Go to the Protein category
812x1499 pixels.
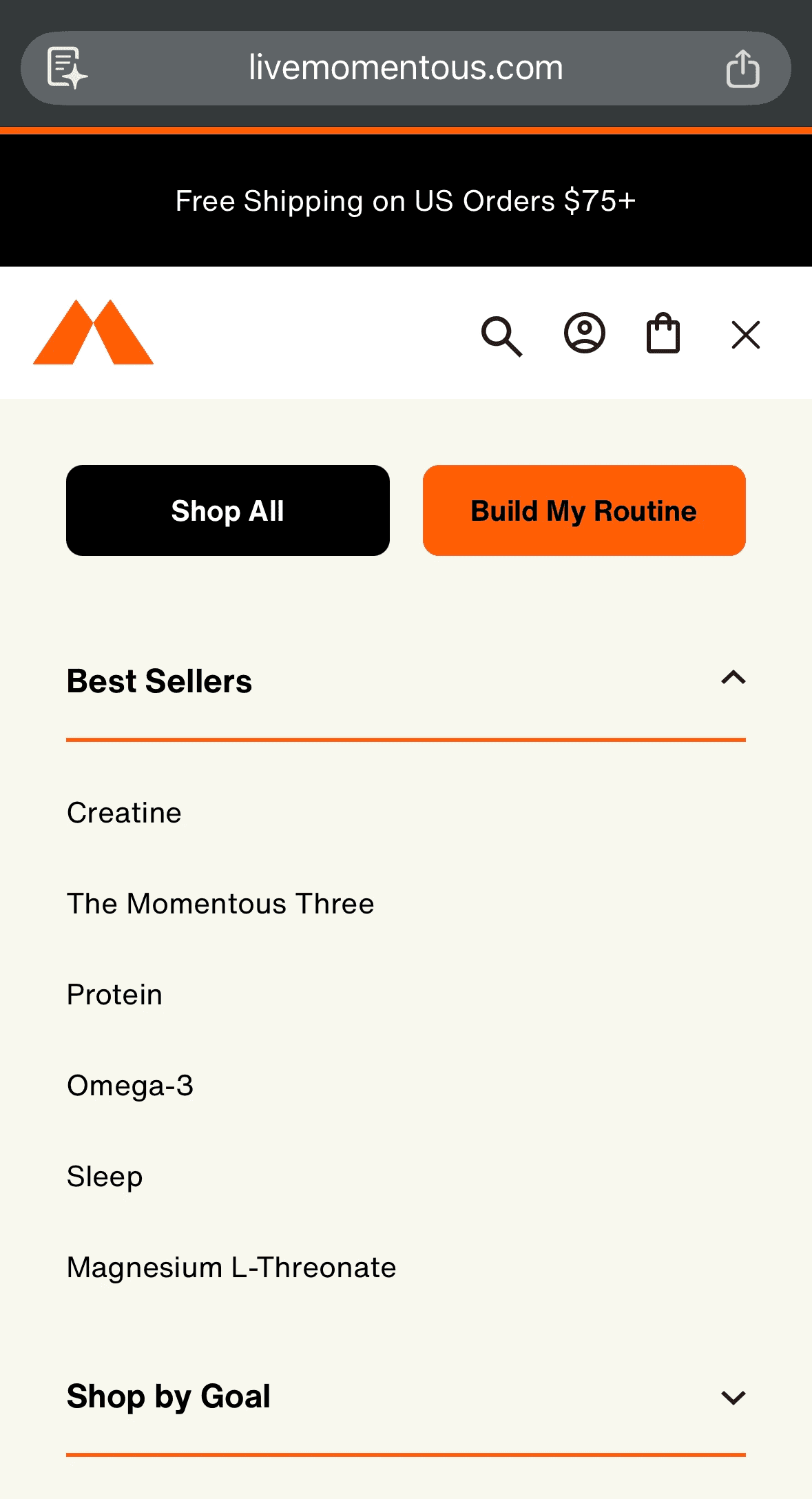click(x=115, y=995)
